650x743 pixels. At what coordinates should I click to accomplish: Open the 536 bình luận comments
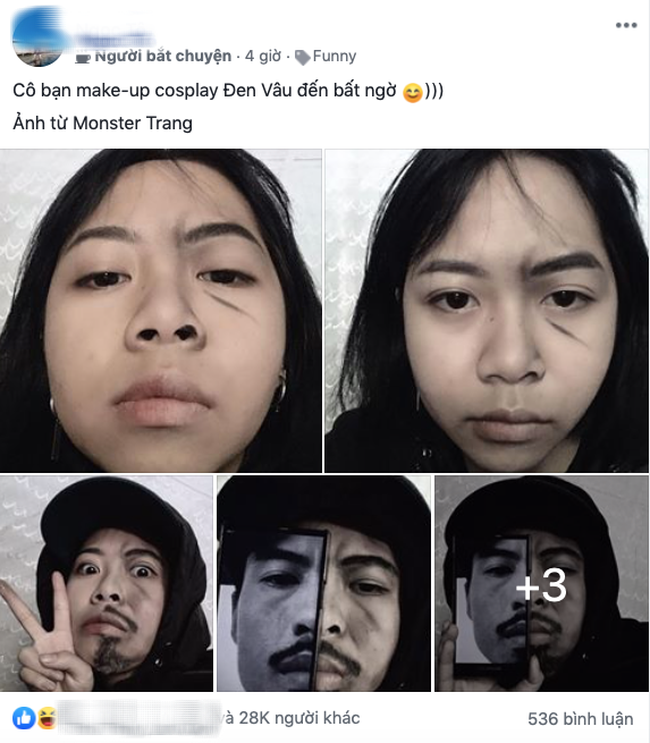pos(581,718)
